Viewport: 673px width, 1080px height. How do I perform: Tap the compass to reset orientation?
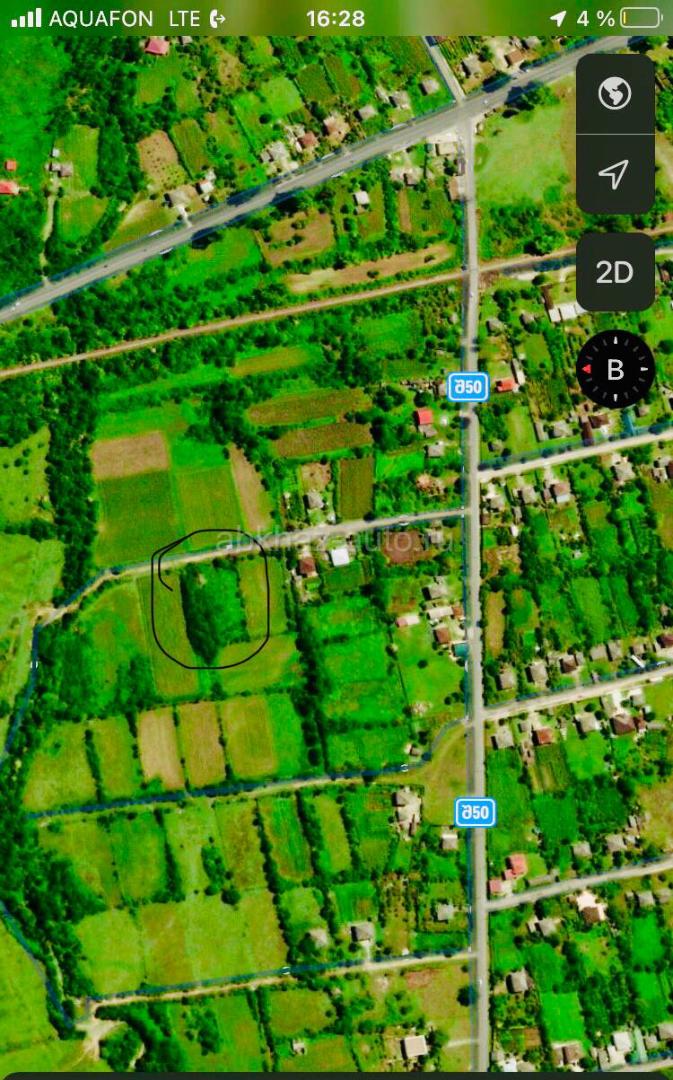615,370
